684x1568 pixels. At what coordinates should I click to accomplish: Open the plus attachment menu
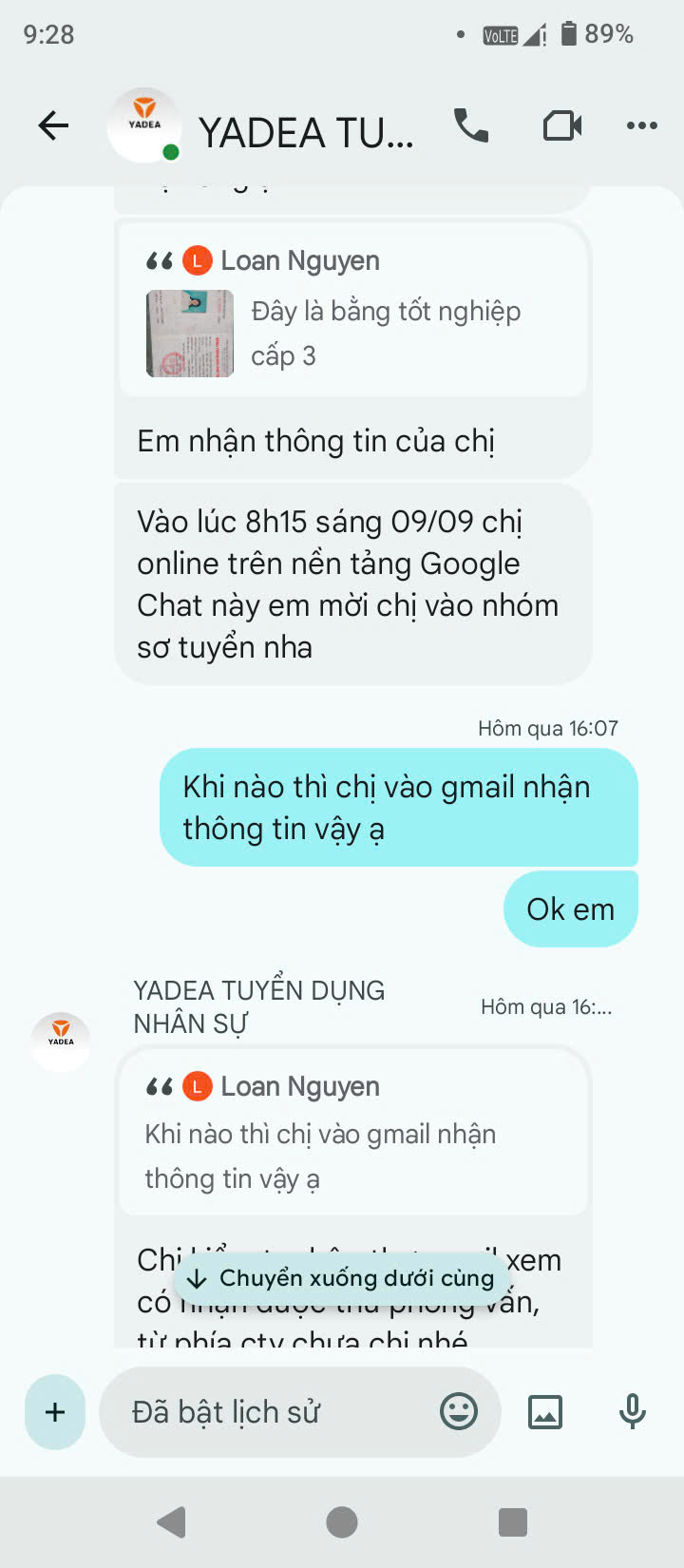pyautogui.click(x=55, y=1411)
